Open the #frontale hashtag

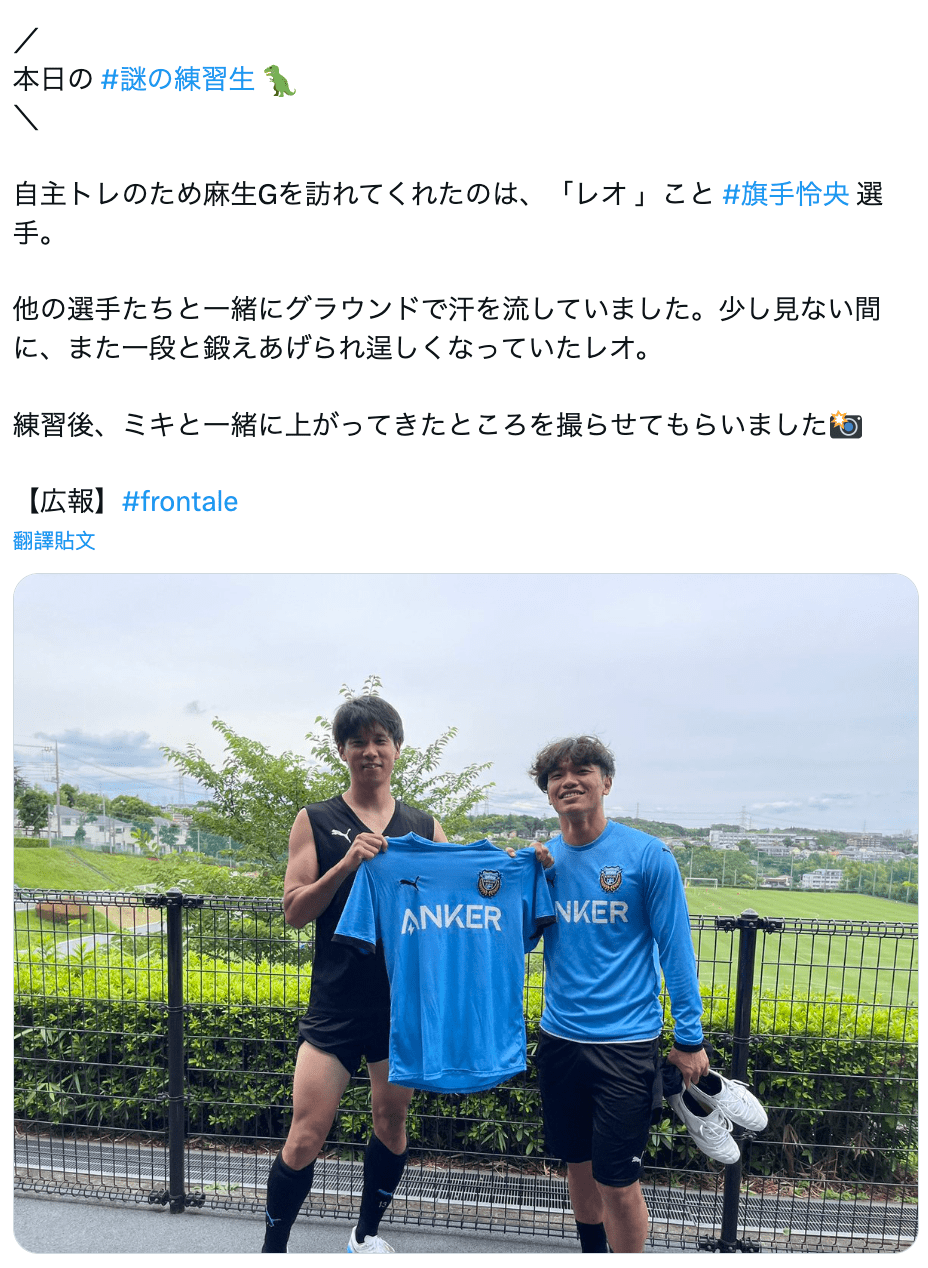[x=180, y=501]
